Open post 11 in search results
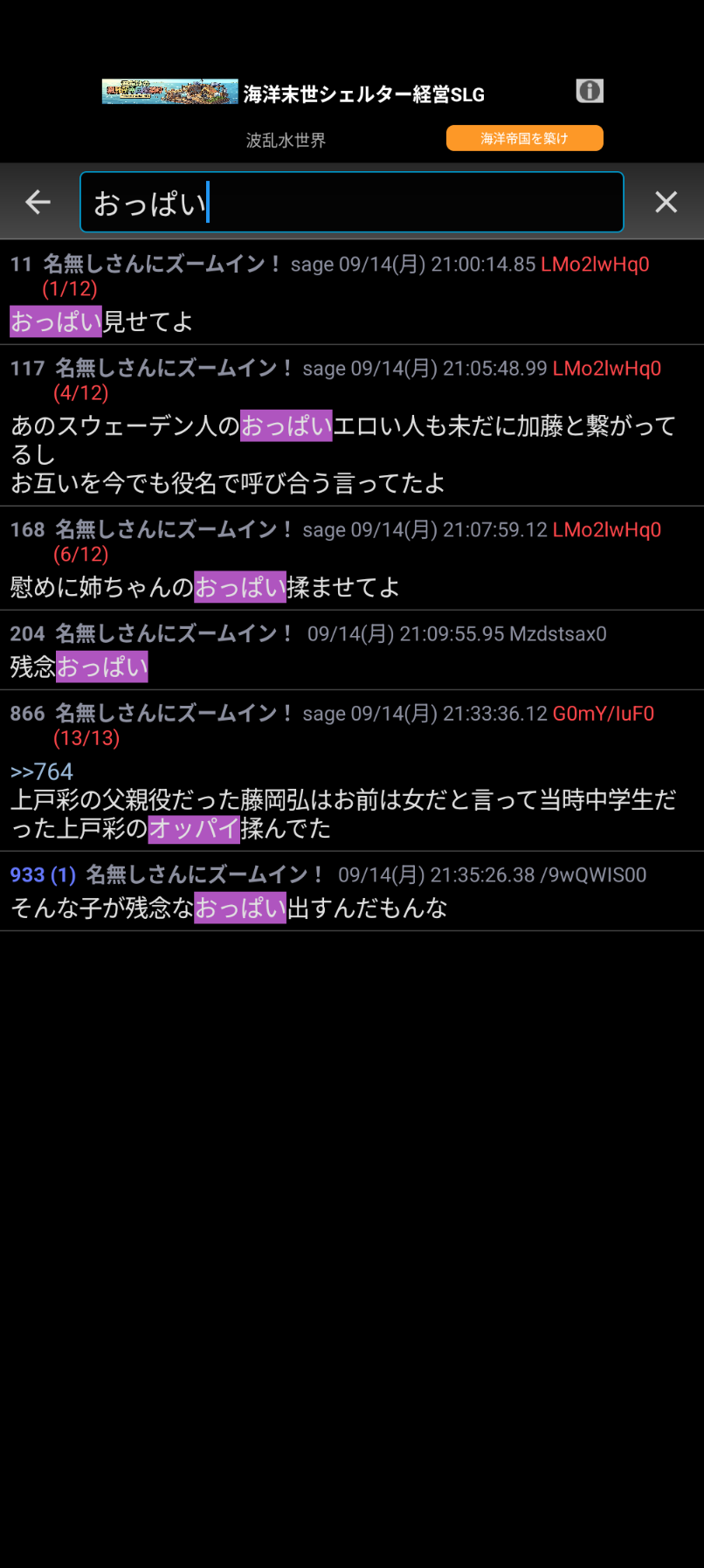This screenshot has width=704, height=1568. (x=352, y=293)
